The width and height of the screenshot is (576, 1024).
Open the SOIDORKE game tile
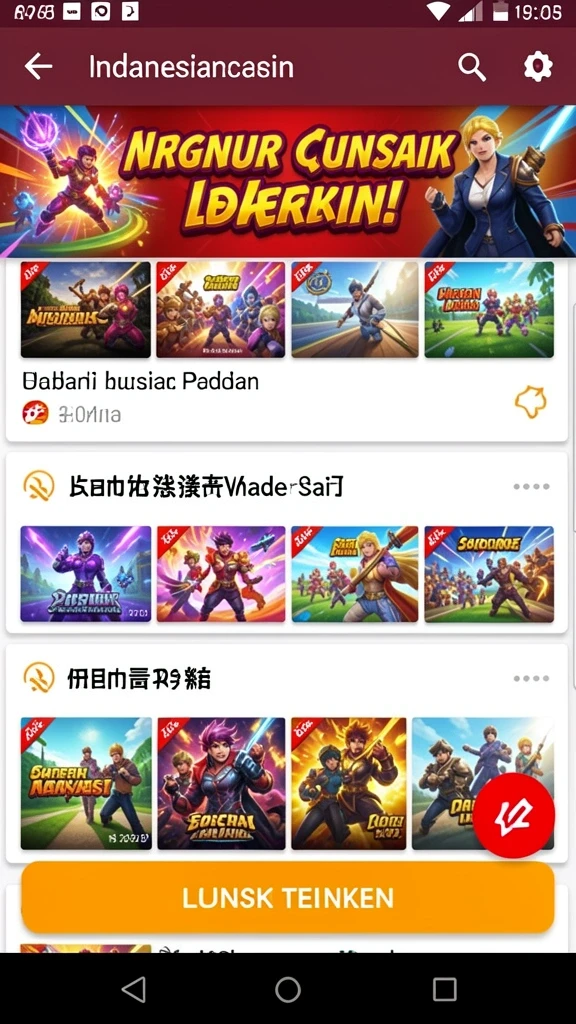point(489,573)
